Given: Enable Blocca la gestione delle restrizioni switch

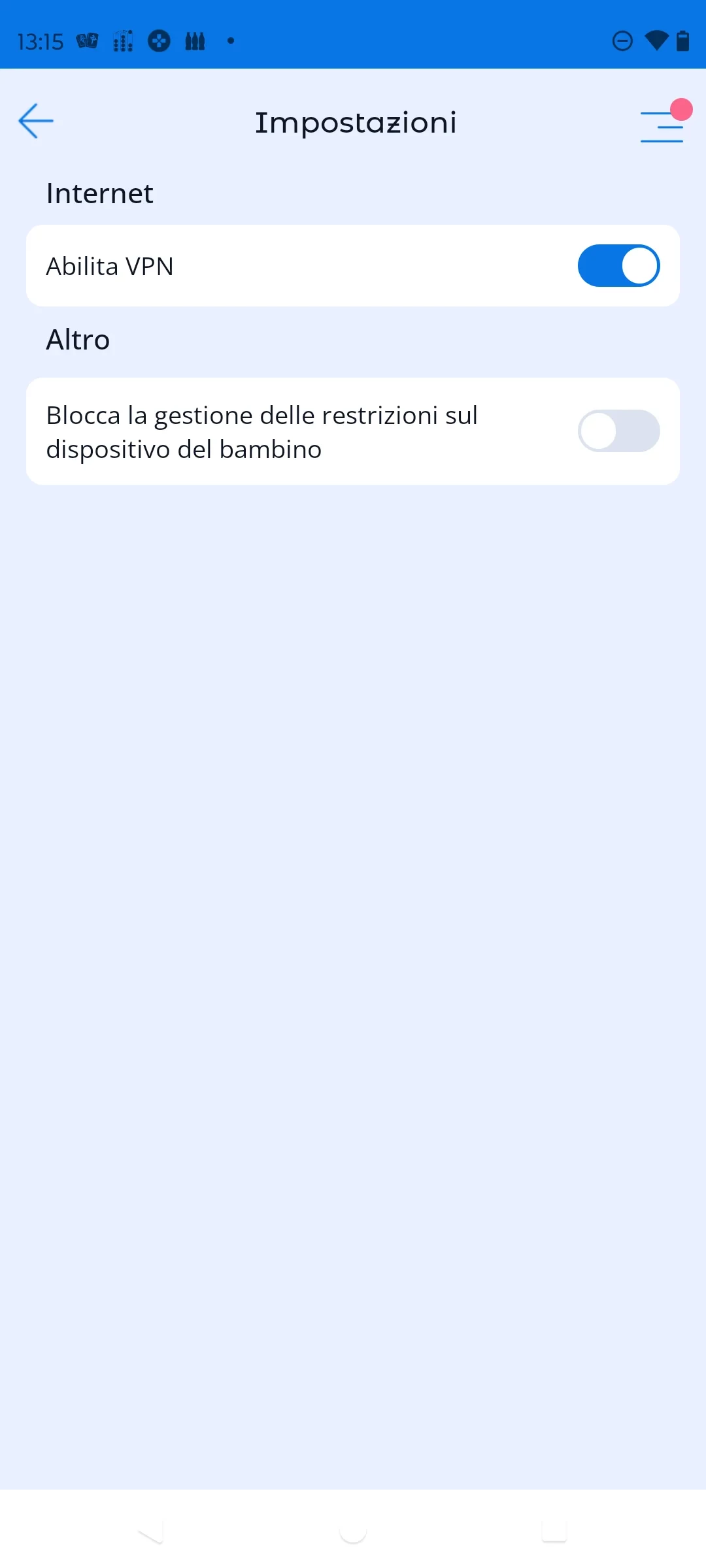Looking at the screenshot, I should [618, 431].
